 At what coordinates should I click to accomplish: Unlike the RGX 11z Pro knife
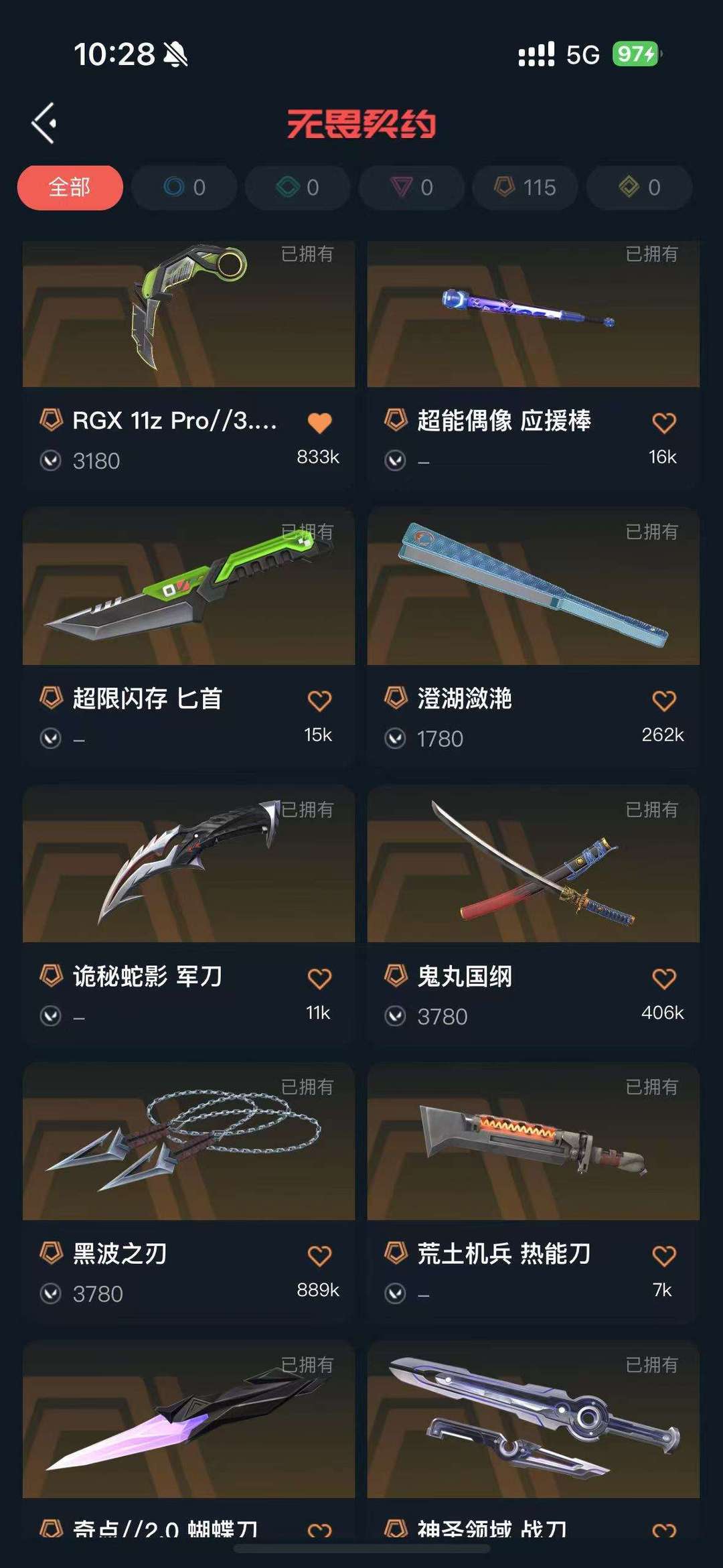tap(319, 423)
